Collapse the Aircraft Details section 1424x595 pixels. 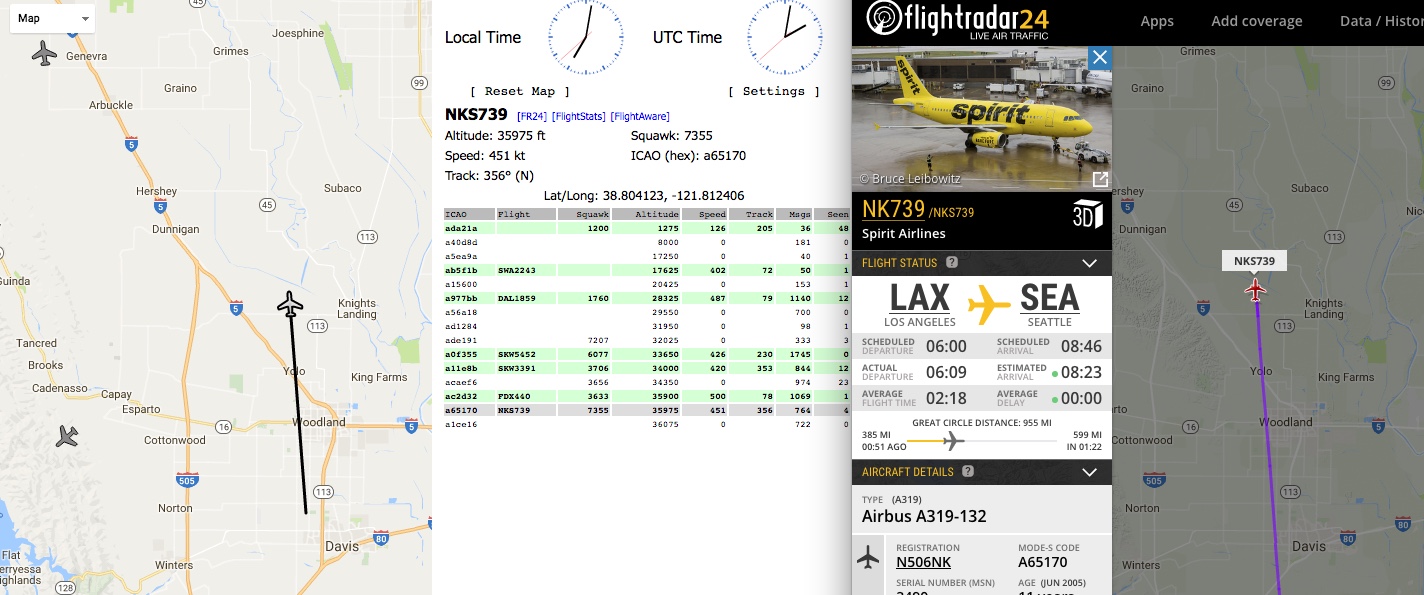point(1090,472)
